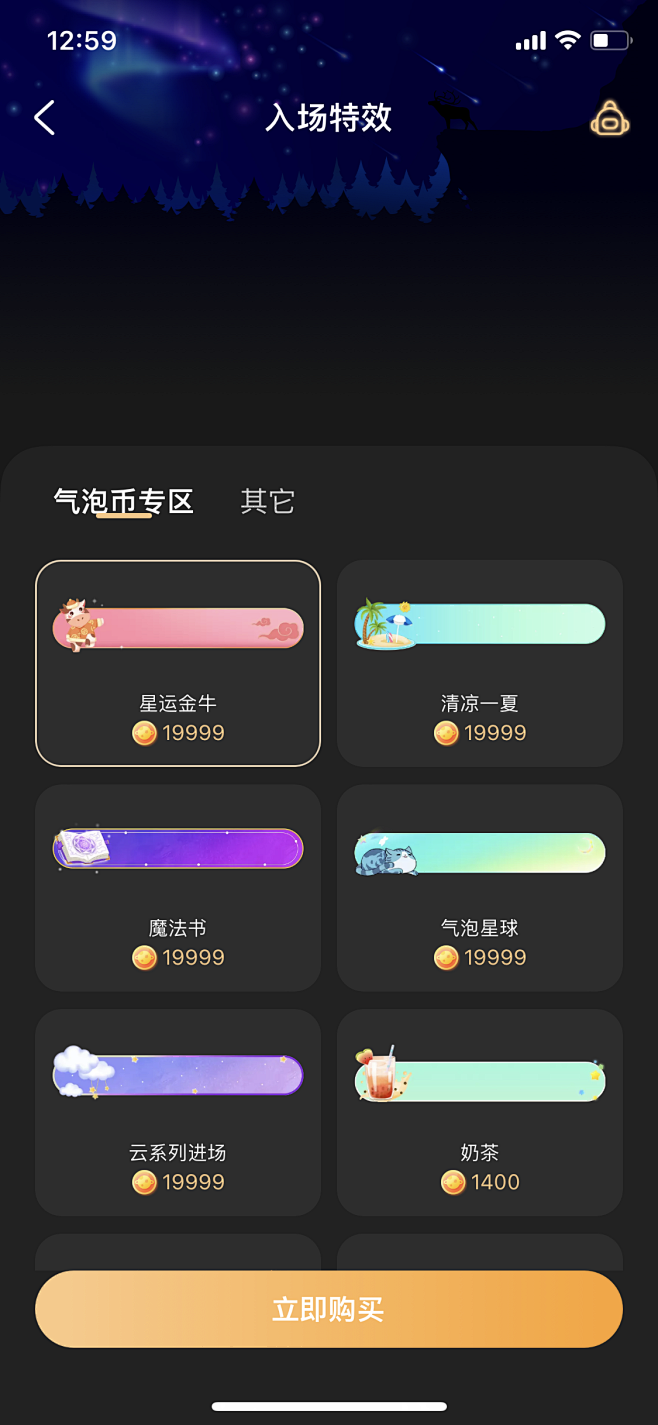This screenshot has width=658, height=1425.
Task: Choose the 云系列进场 effect card
Action: [x=178, y=1112]
